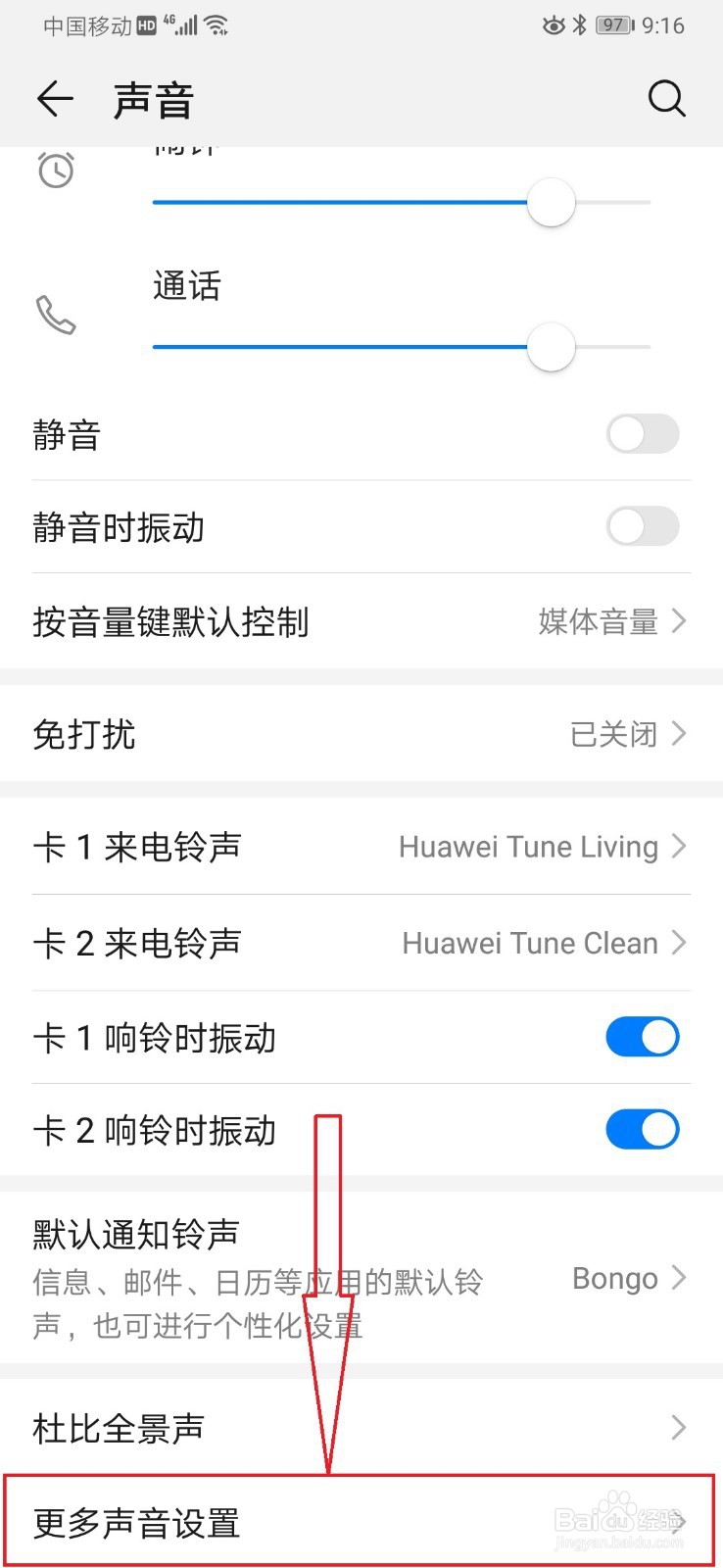This screenshot has width=723, height=1568.
Task: Click the battery indicator in status bar
Action: coord(612,25)
